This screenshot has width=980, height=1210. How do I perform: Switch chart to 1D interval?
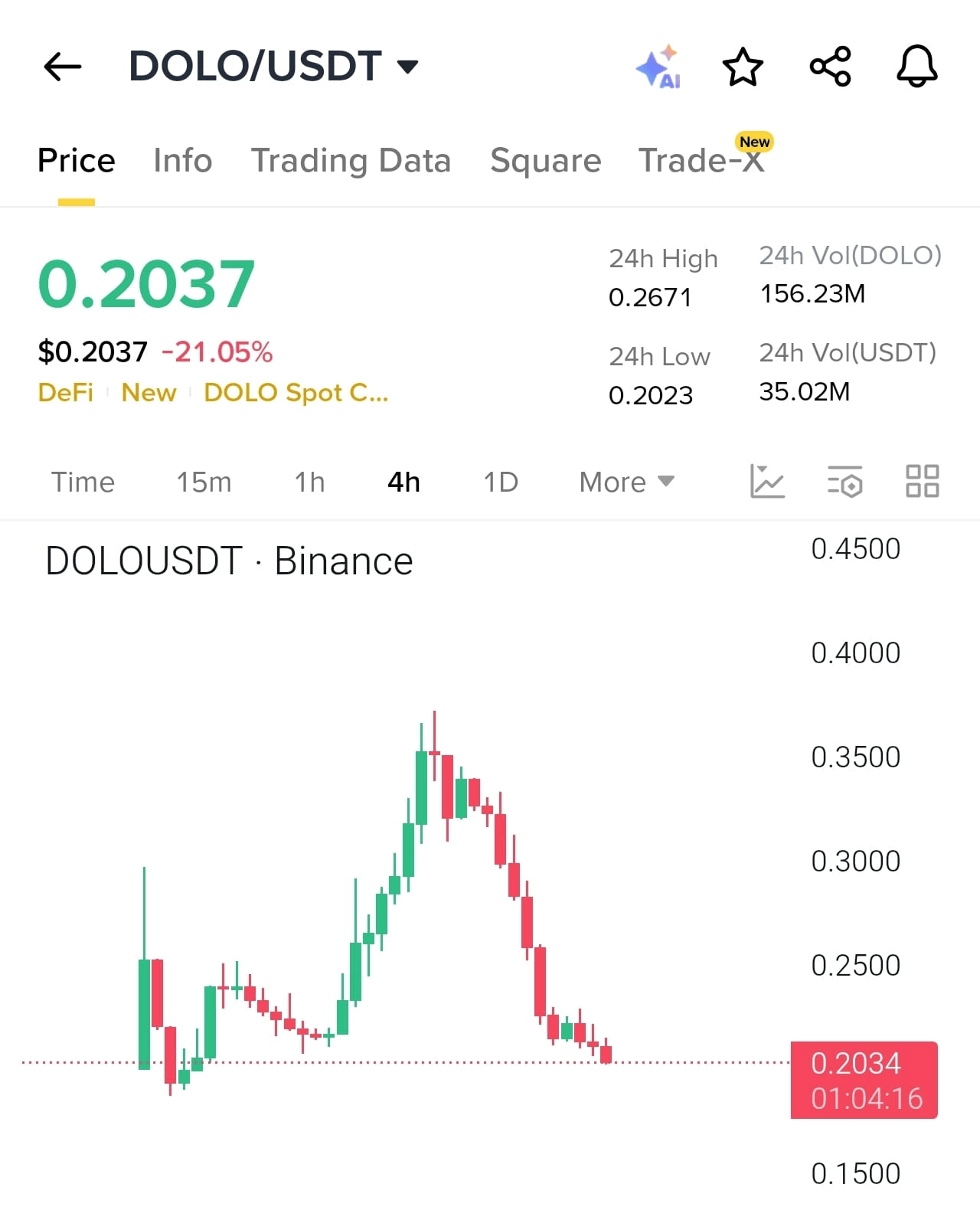point(501,482)
